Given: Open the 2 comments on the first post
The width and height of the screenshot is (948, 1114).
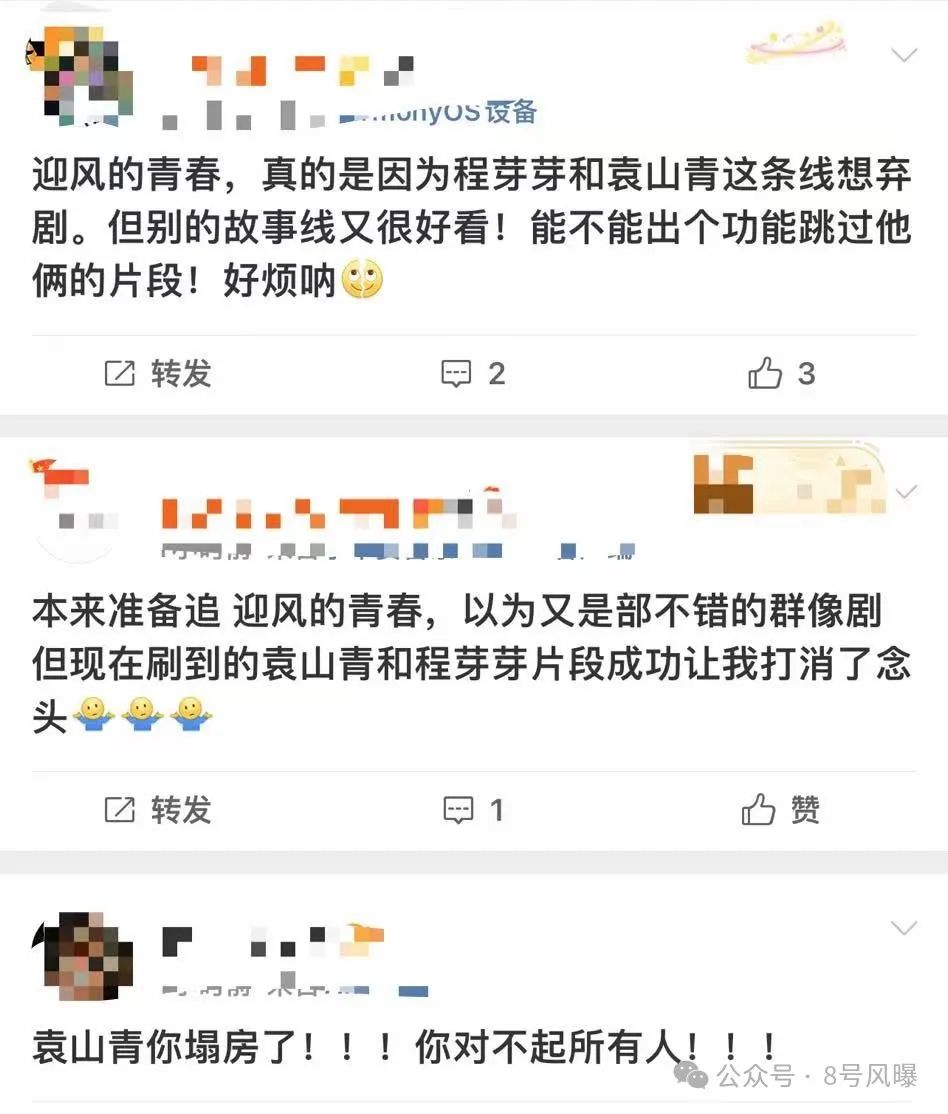Looking at the screenshot, I should coord(473,374).
